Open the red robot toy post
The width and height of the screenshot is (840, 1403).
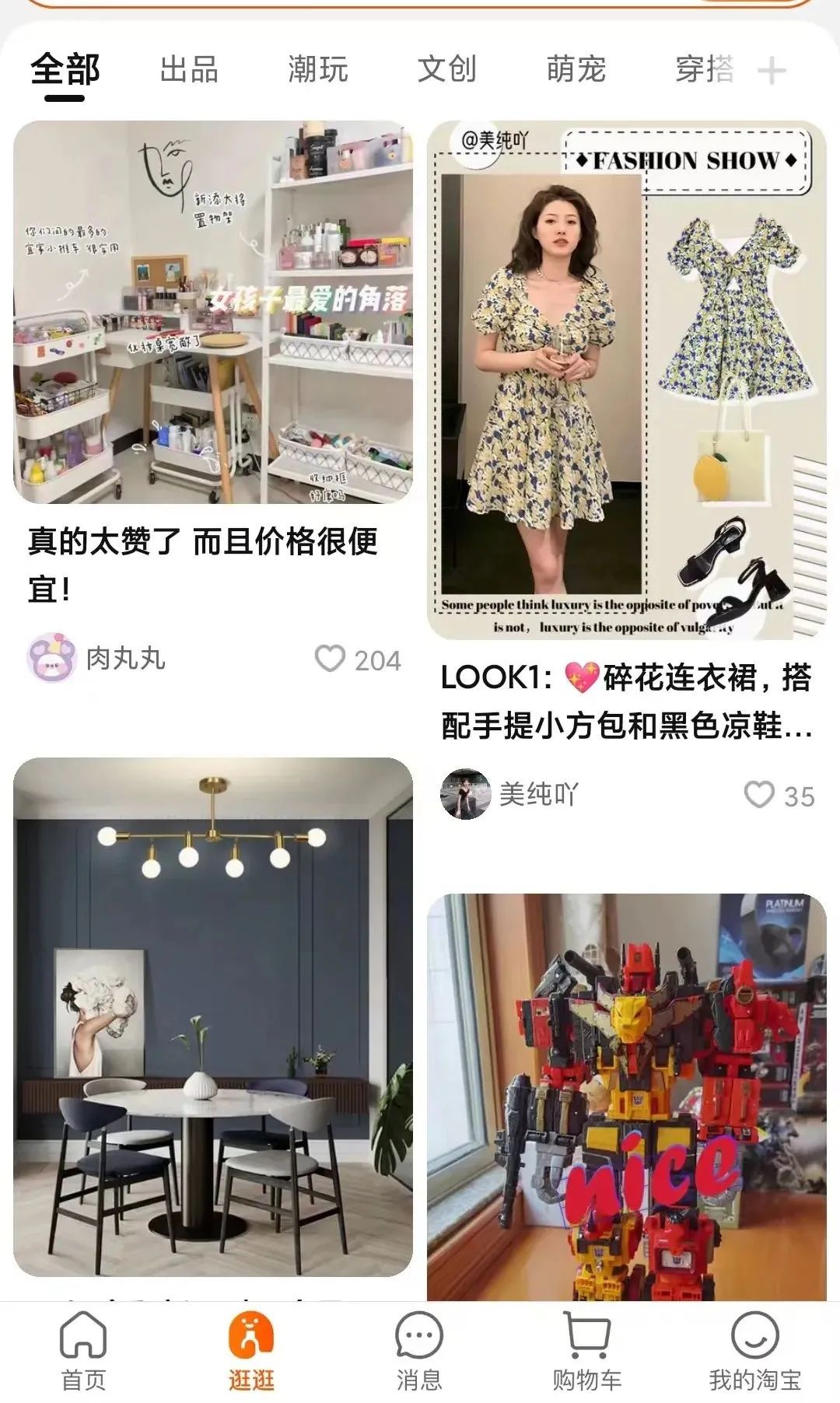626,1097
